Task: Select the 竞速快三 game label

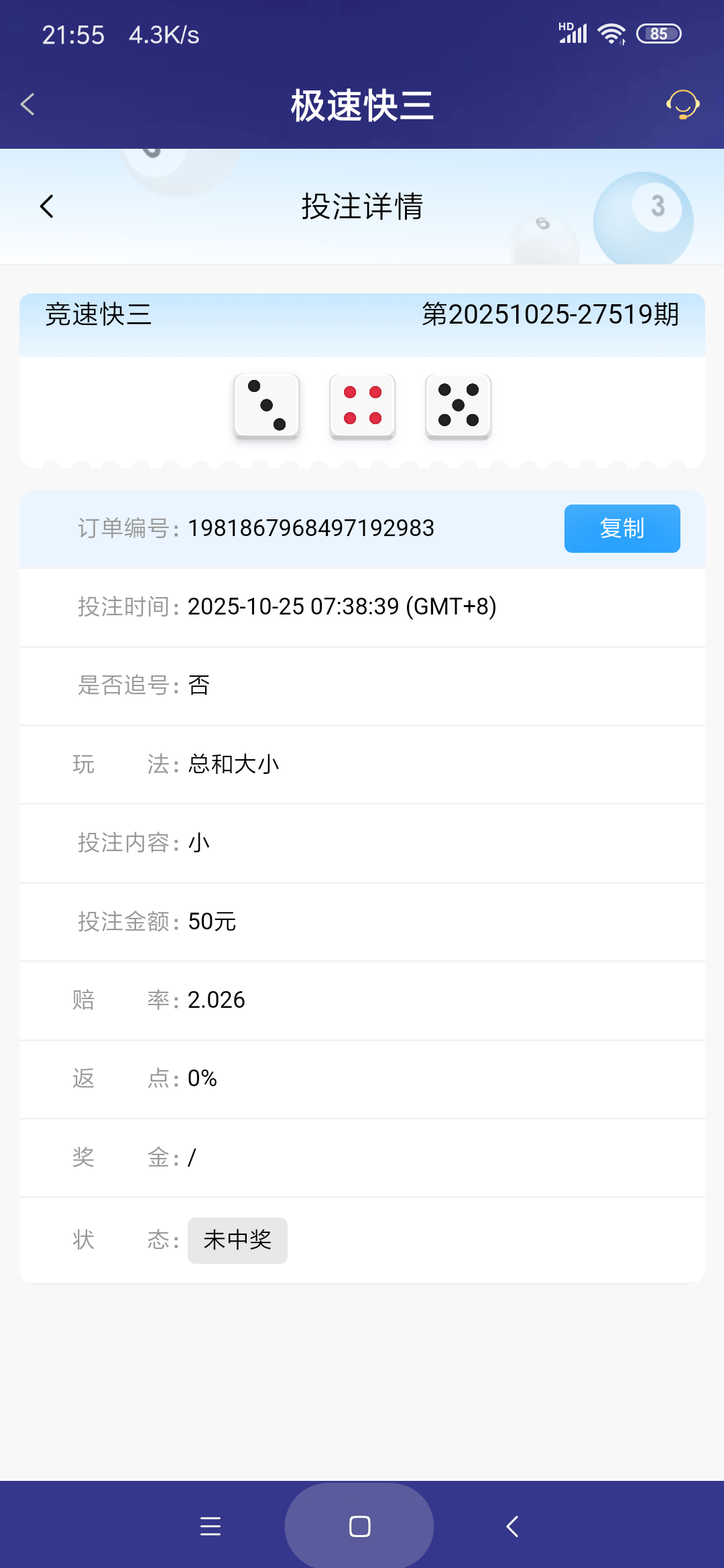Action: coord(97,315)
